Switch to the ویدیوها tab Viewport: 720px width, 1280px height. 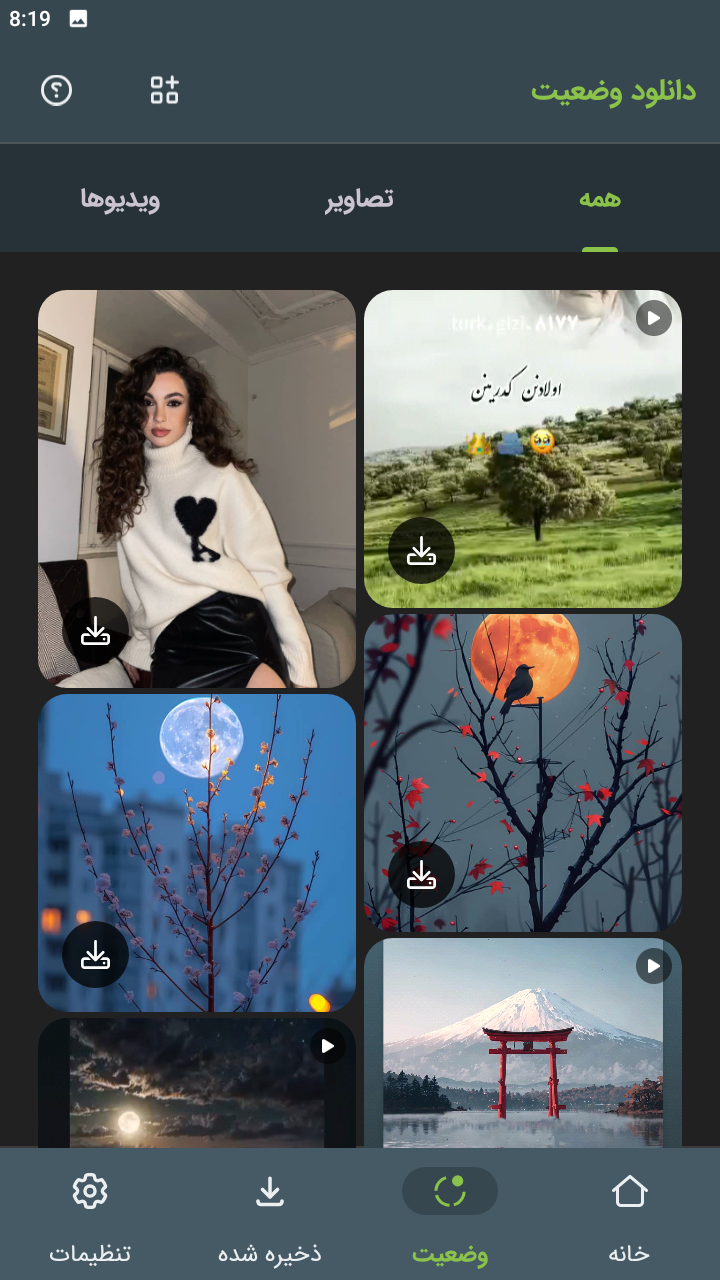click(x=120, y=199)
